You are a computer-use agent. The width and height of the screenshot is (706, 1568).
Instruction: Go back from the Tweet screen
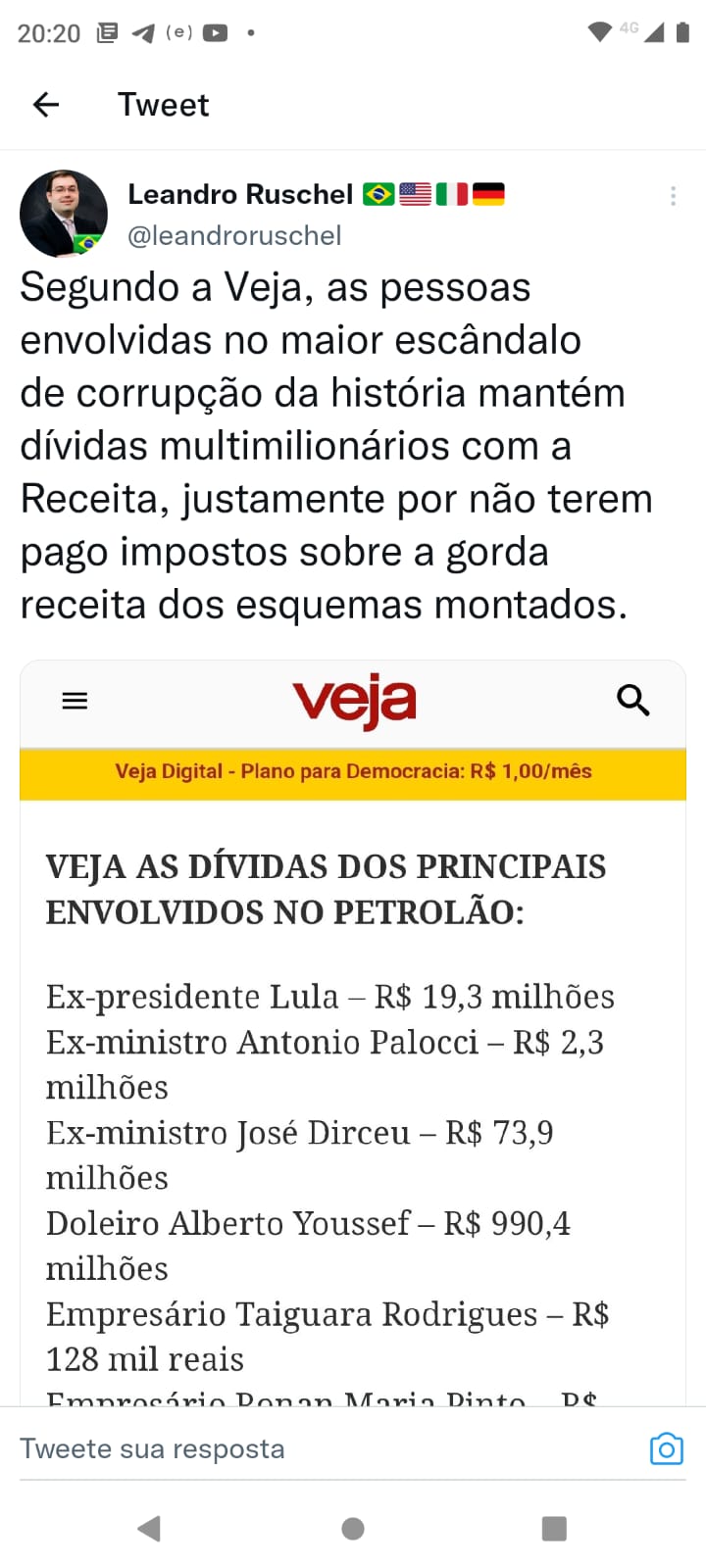[x=46, y=105]
